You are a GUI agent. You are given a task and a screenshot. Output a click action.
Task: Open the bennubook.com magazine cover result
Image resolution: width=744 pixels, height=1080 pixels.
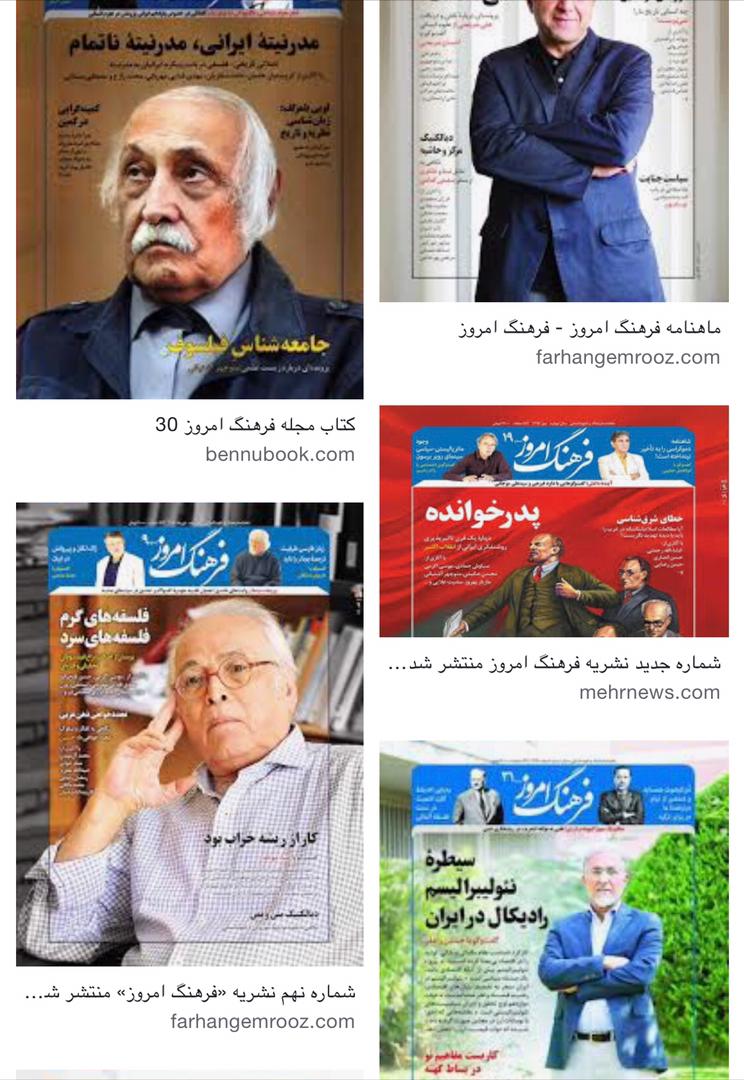[x=189, y=200]
